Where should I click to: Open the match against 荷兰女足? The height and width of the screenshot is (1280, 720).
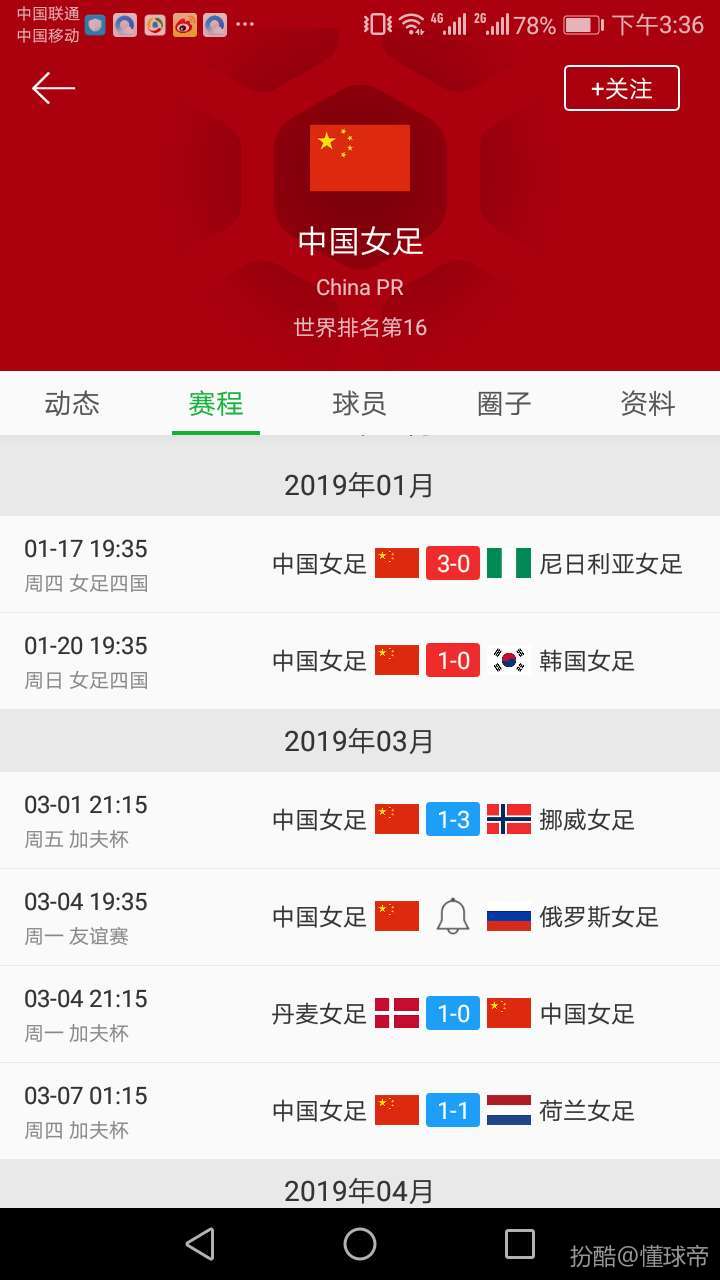click(360, 1111)
